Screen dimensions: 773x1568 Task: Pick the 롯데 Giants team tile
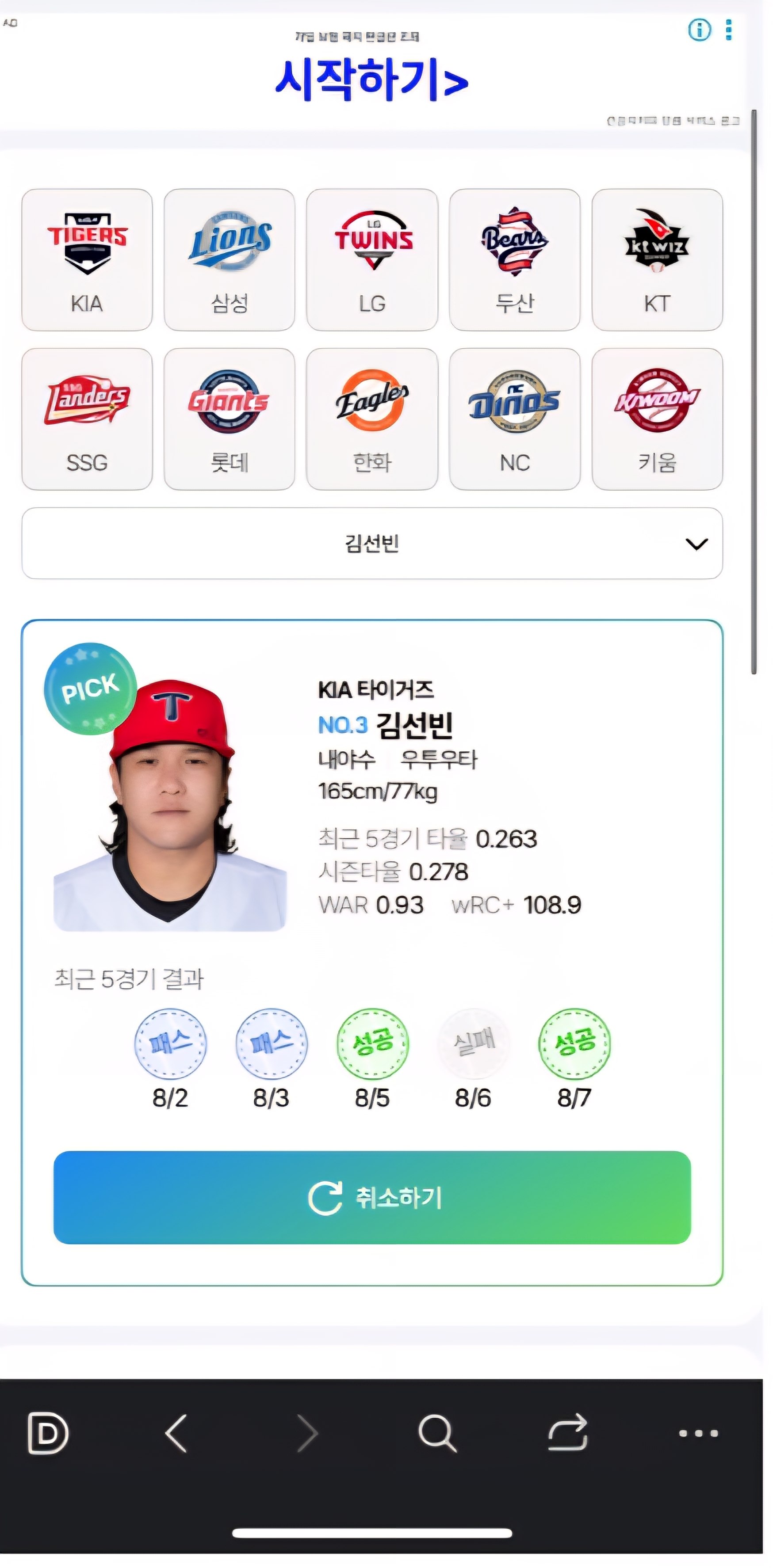click(229, 419)
